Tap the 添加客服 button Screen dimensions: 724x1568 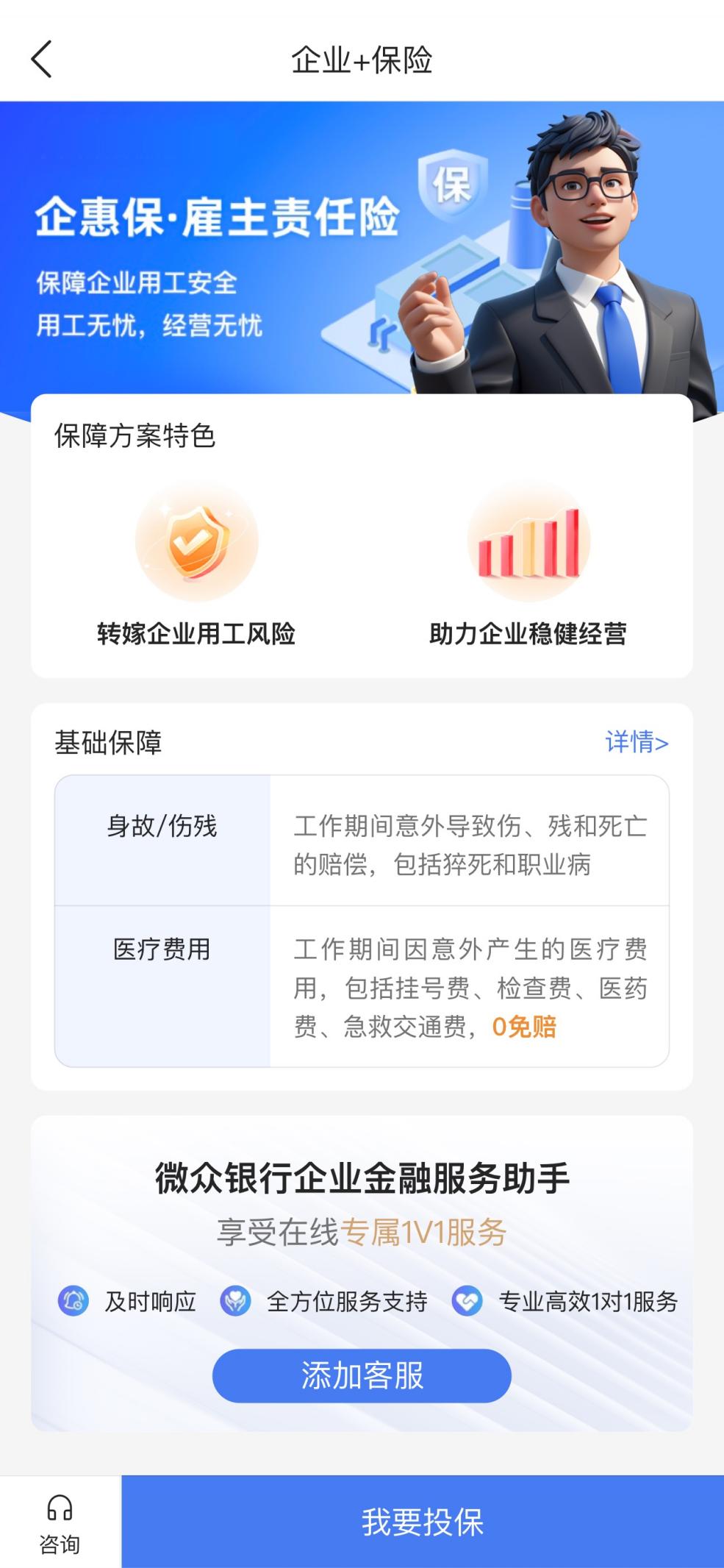click(x=362, y=1375)
